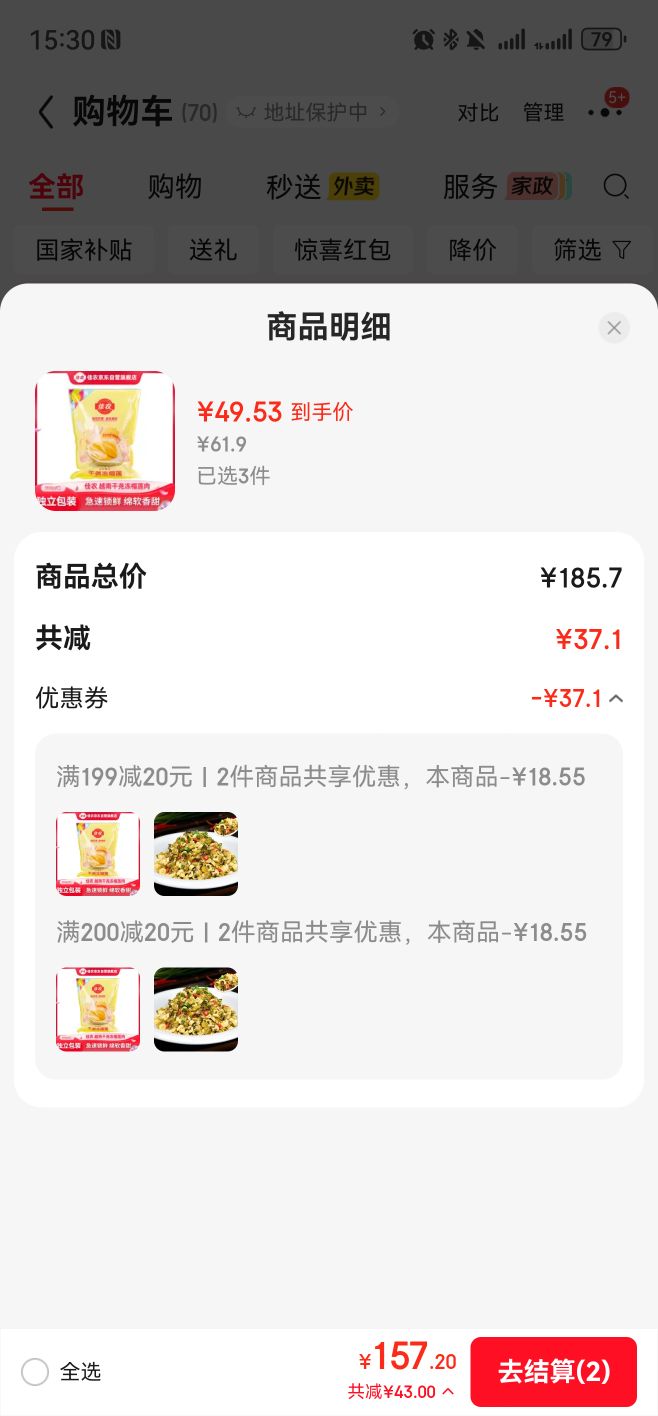The width and height of the screenshot is (658, 1416).
Task: Toggle the 全选 select-all checkbox
Action: click(35, 1372)
